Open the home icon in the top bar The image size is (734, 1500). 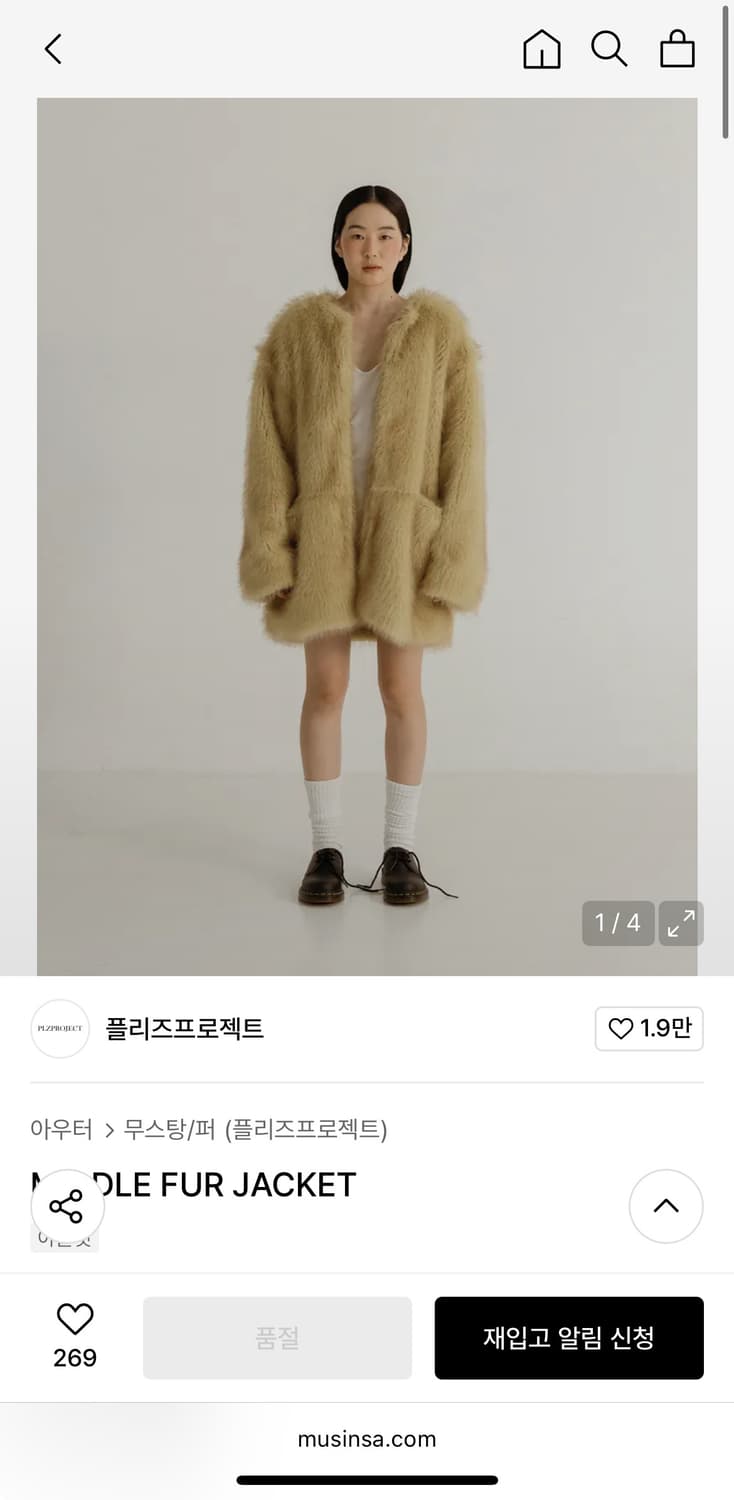[541, 48]
